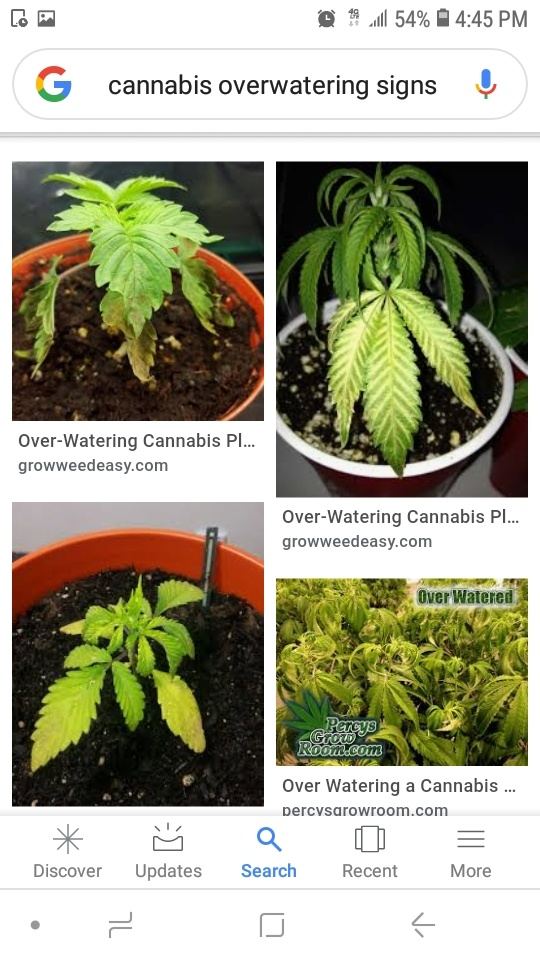The width and height of the screenshot is (540, 960).
Task: Edit the cannabis overwatering signs query
Action: [x=272, y=86]
